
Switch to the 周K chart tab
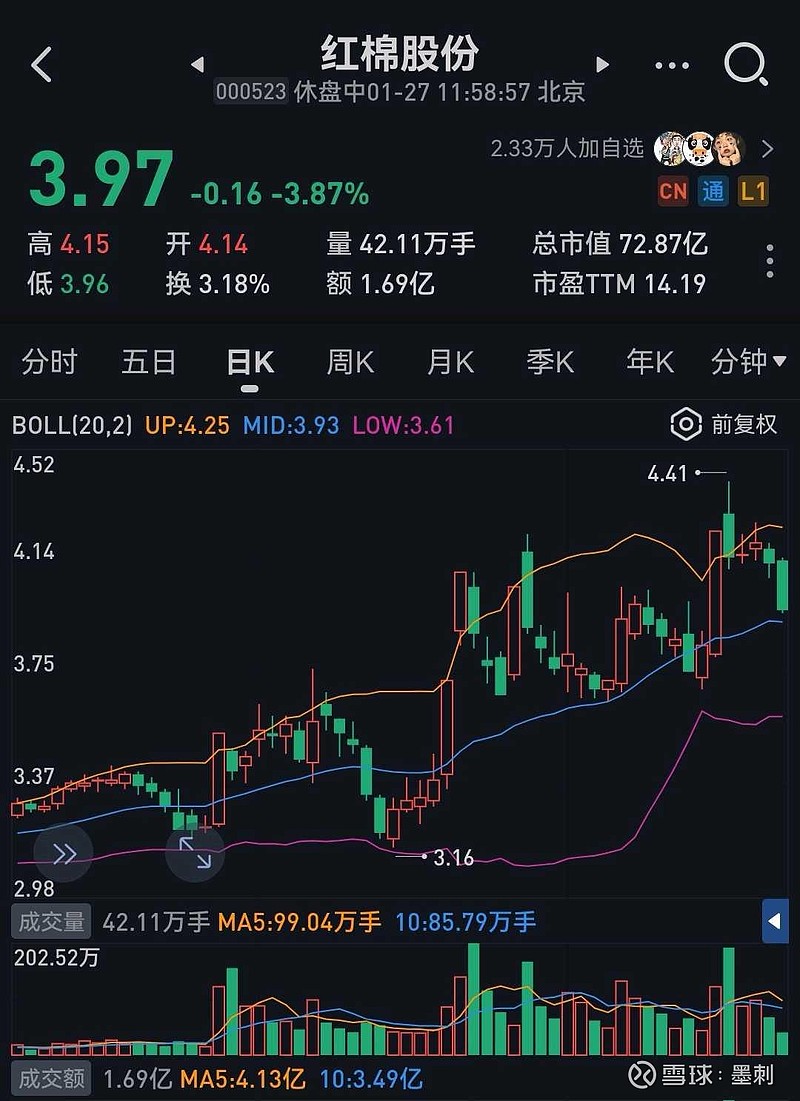pos(350,362)
